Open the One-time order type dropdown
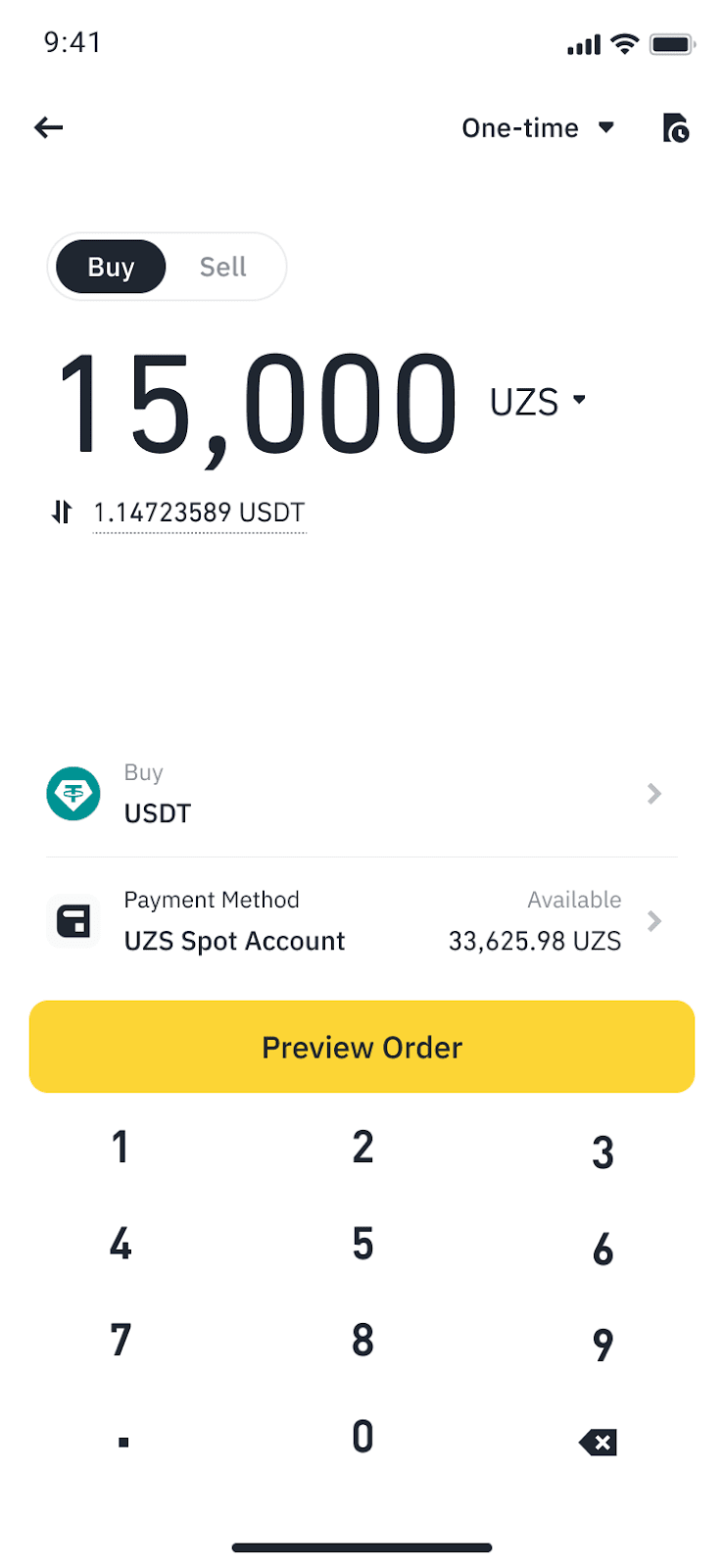This screenshot has width=724, height=1568. point(538,128)
